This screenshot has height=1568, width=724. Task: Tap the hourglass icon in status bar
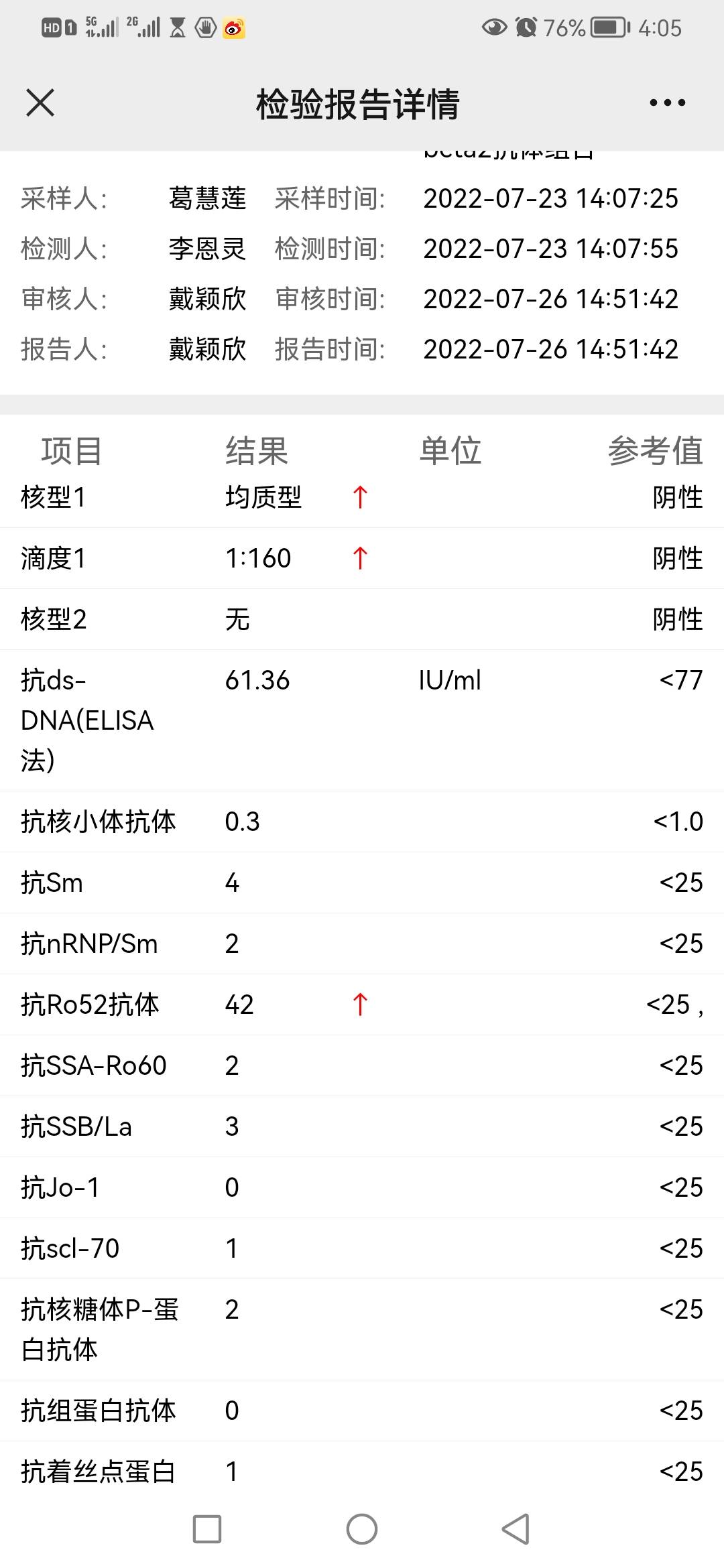[178, 27]
